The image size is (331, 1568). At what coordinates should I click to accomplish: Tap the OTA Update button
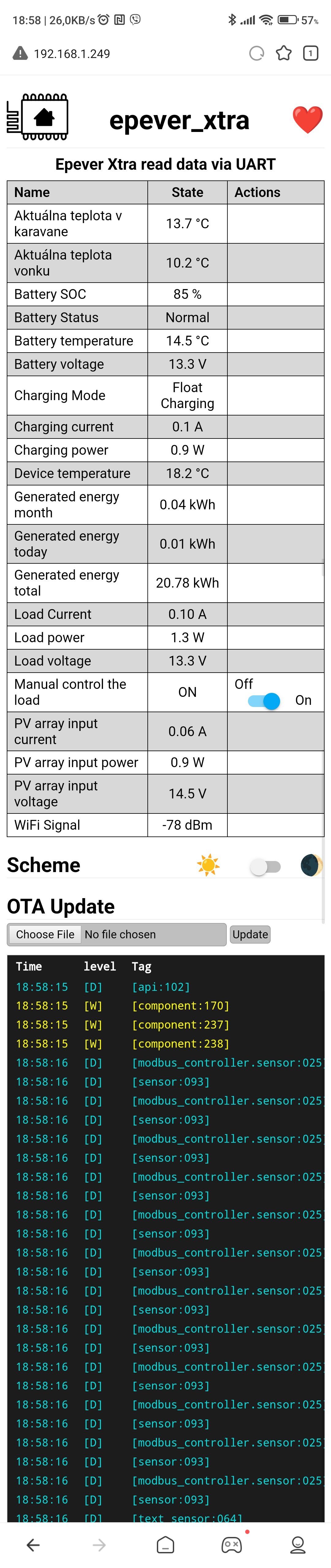pyautogui.click(x=250, y=934)
